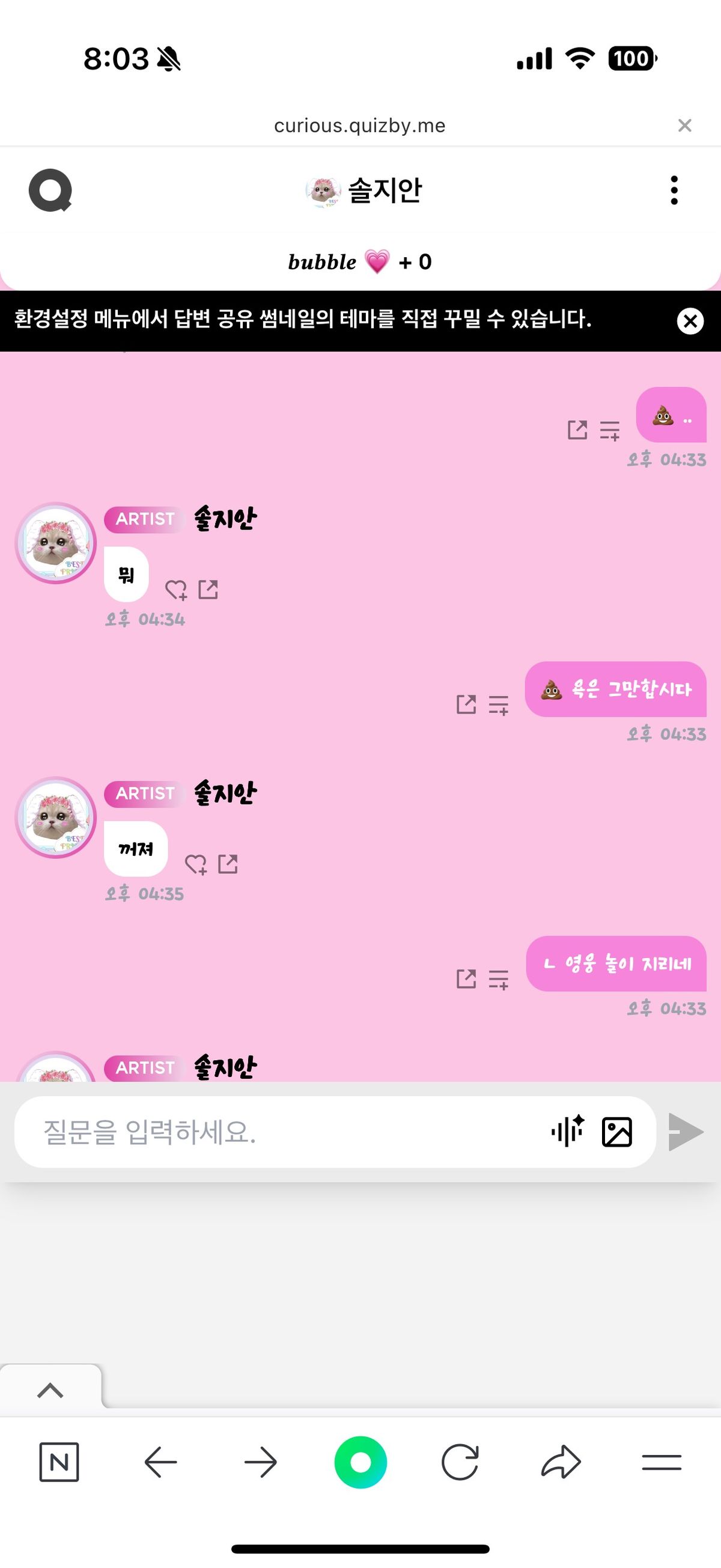The height and width of the screenshot is (1568, 721).
Task: Share the question "ㄴ 영웅 놀이 지리네"
Action: pos(466,980)
